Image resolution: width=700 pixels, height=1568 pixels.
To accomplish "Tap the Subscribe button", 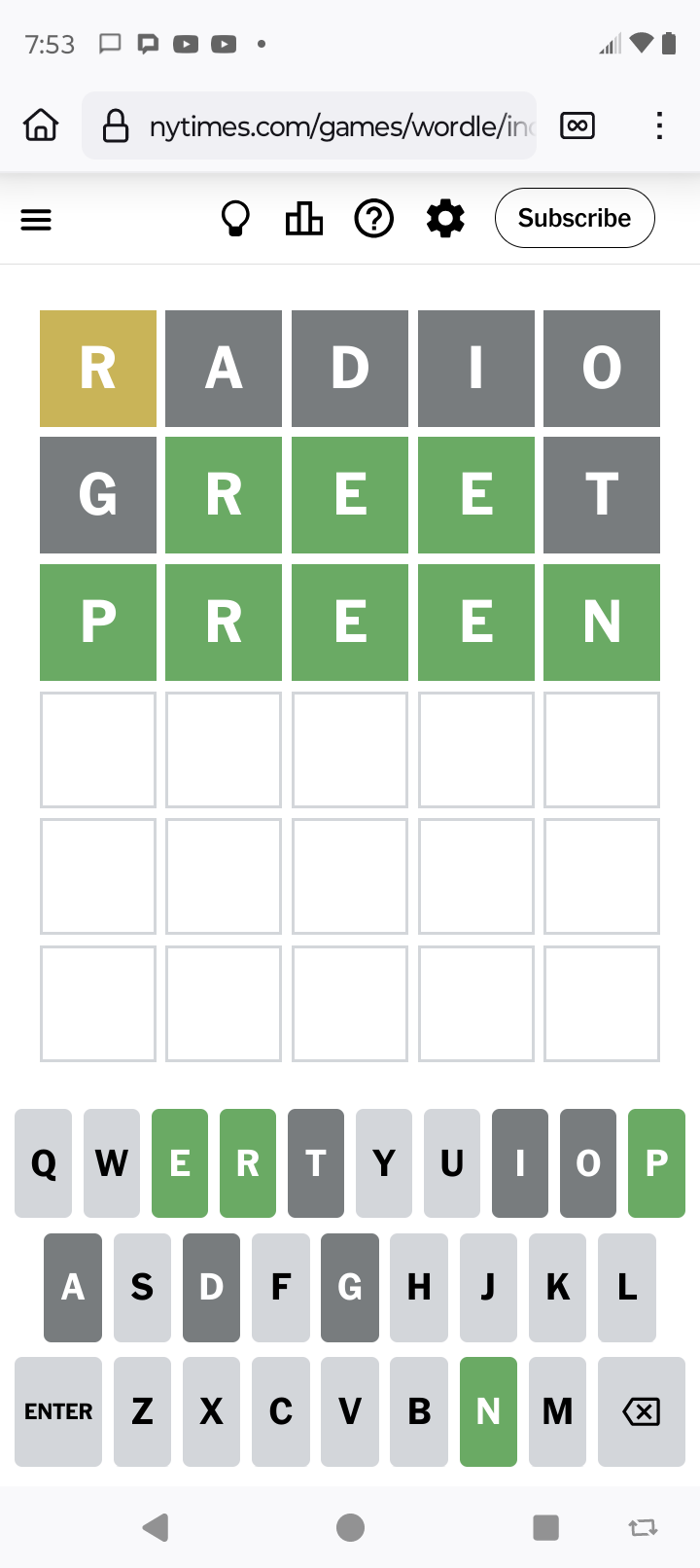I will click(574, 218).
